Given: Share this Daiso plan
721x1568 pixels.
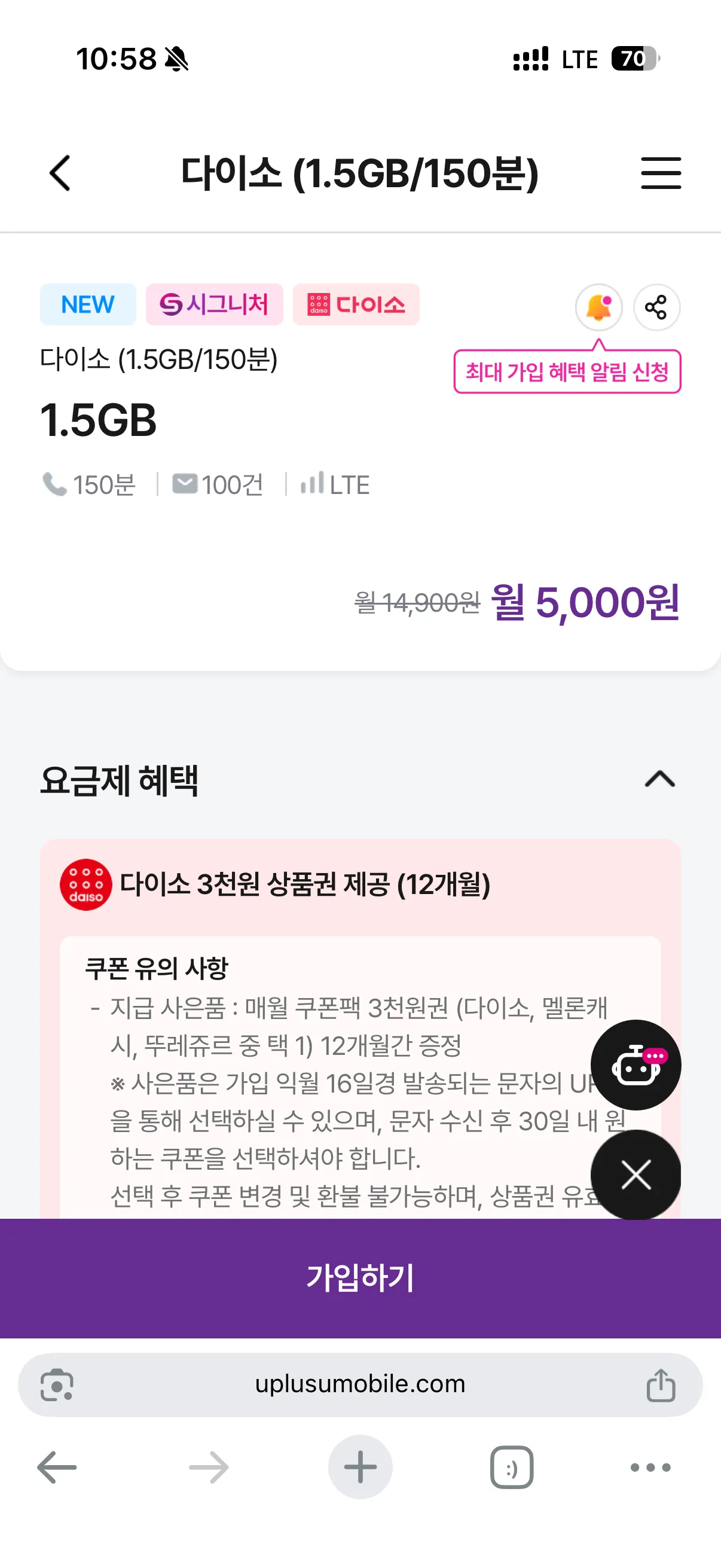Looking at the screenshot, I should coord(656,307).
